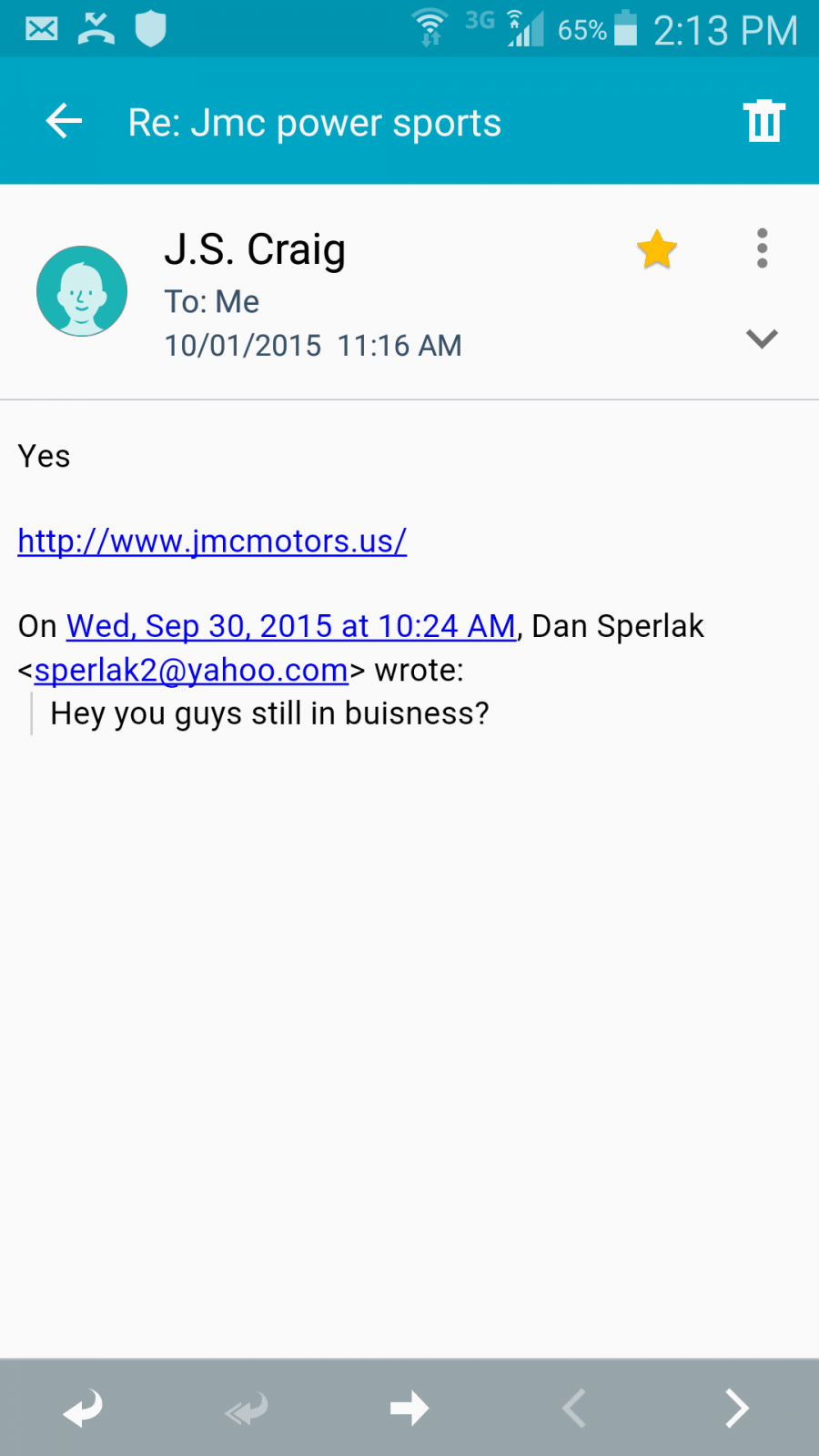Reply to this email

coord(82,1409)
